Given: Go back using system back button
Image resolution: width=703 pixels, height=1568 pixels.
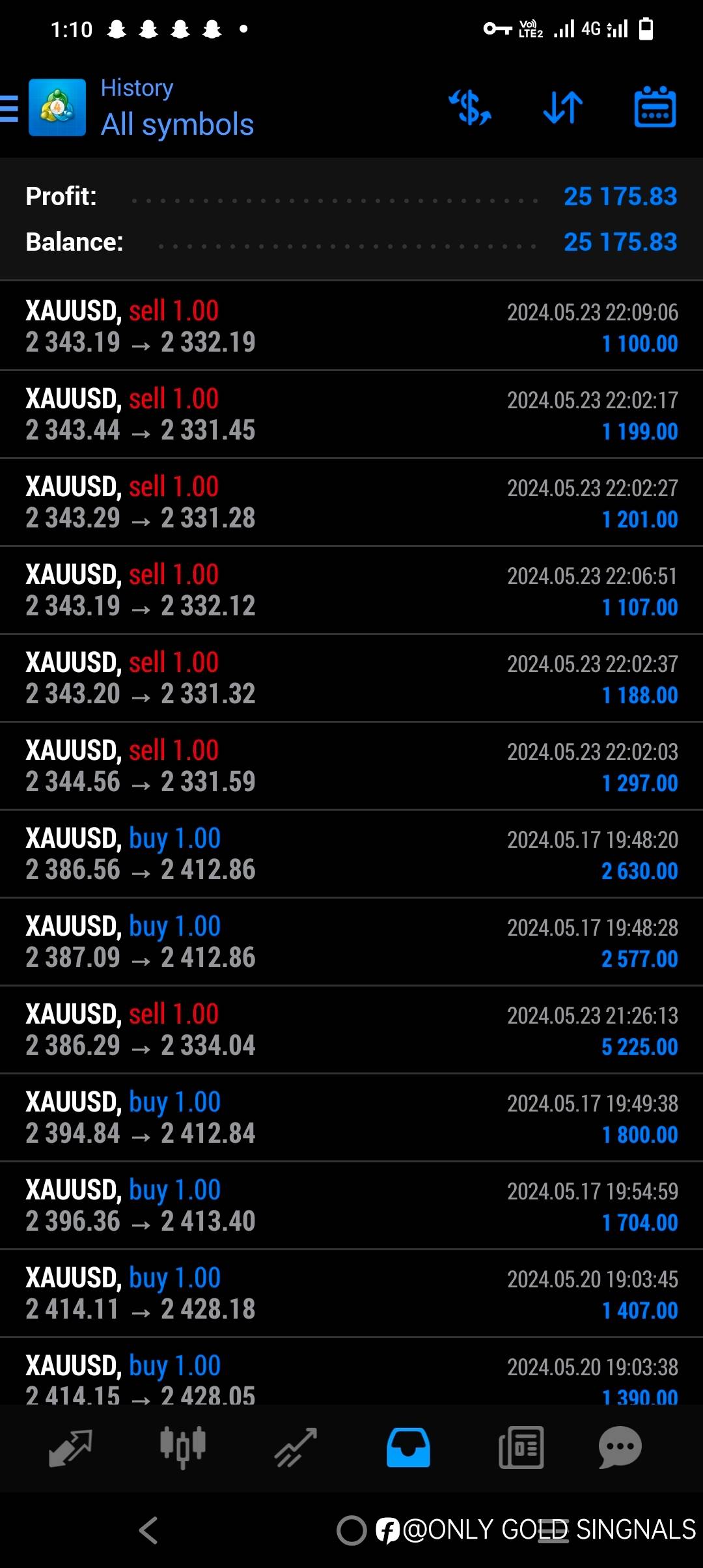Looking at the screenshot, I should click(x=148, y=1530).
